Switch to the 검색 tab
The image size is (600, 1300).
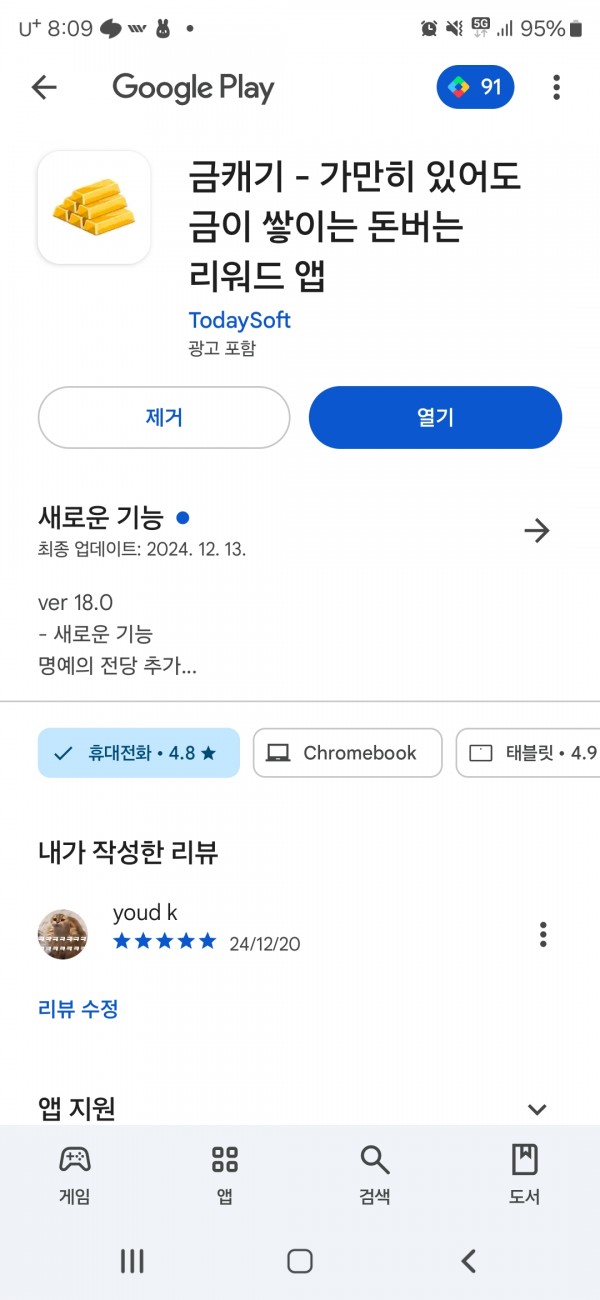coord(375,1175)
